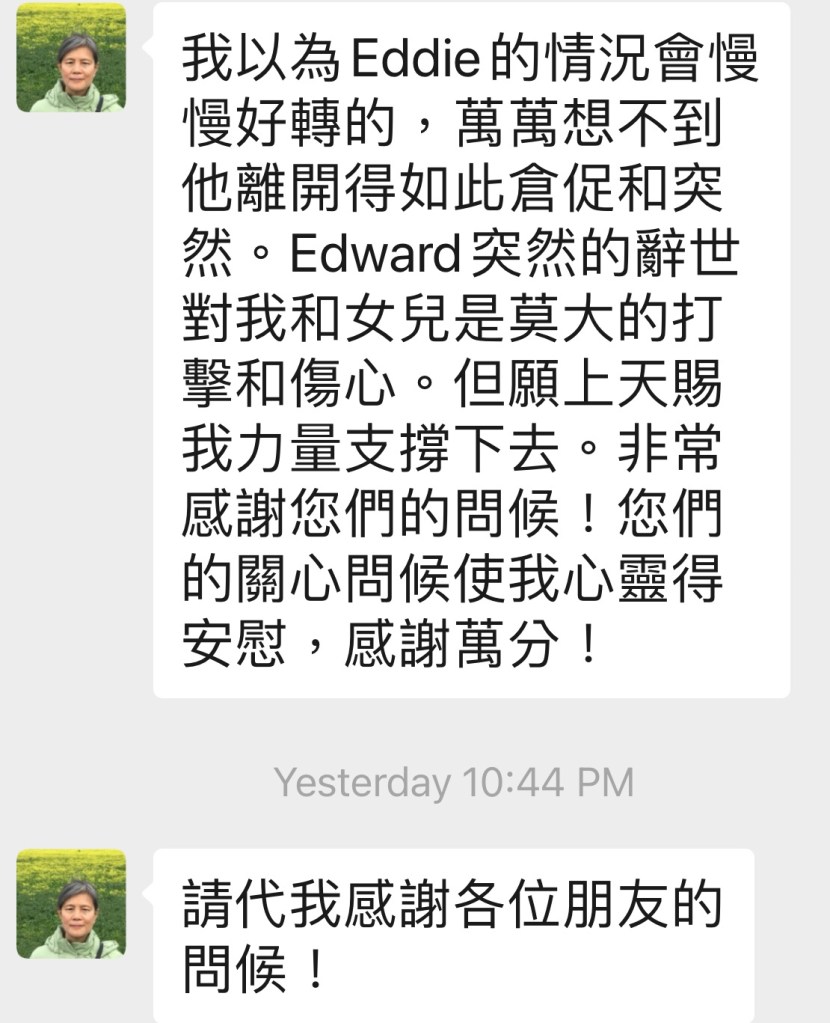Open sender's avatar beside the long Eddie message
This screenshot has height=1023, width=830.
(71, 57)
